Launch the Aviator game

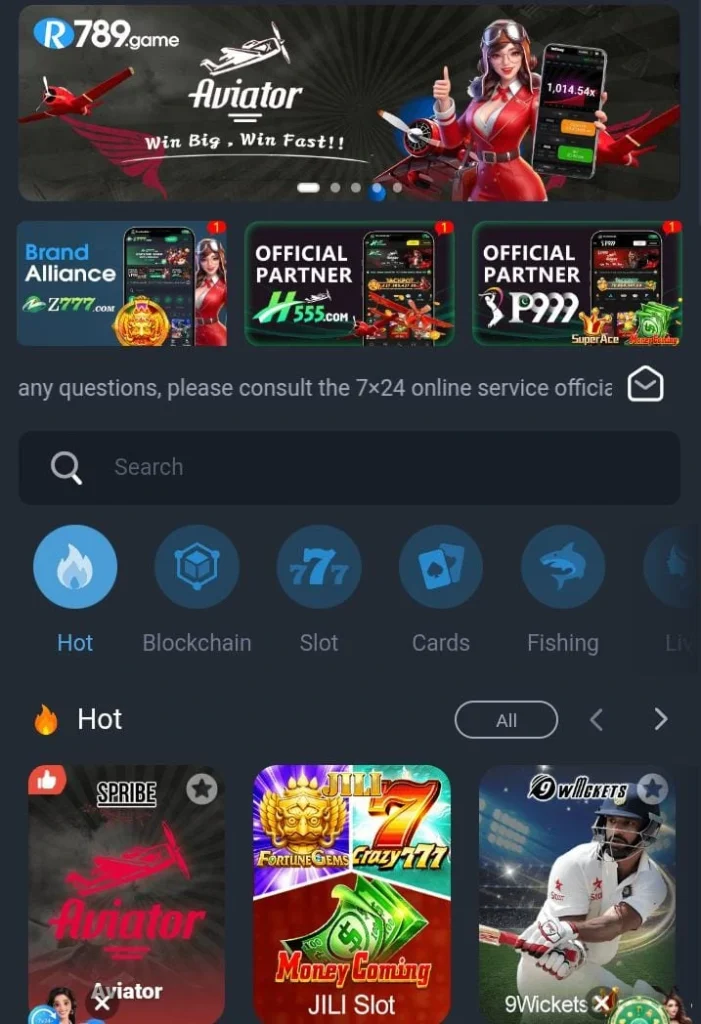click(126, 900)
